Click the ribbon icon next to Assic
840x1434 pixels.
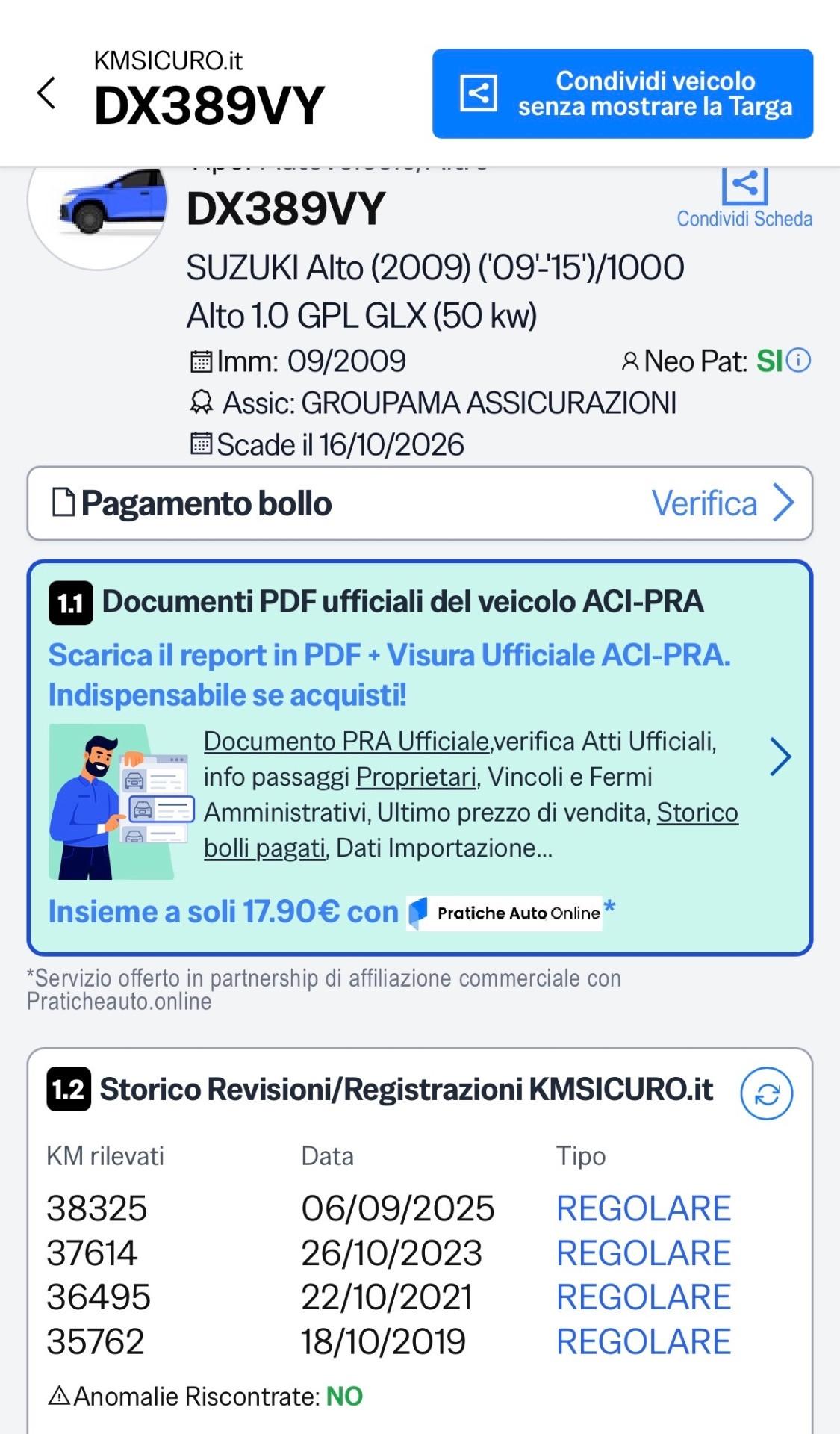pos(202,403)
